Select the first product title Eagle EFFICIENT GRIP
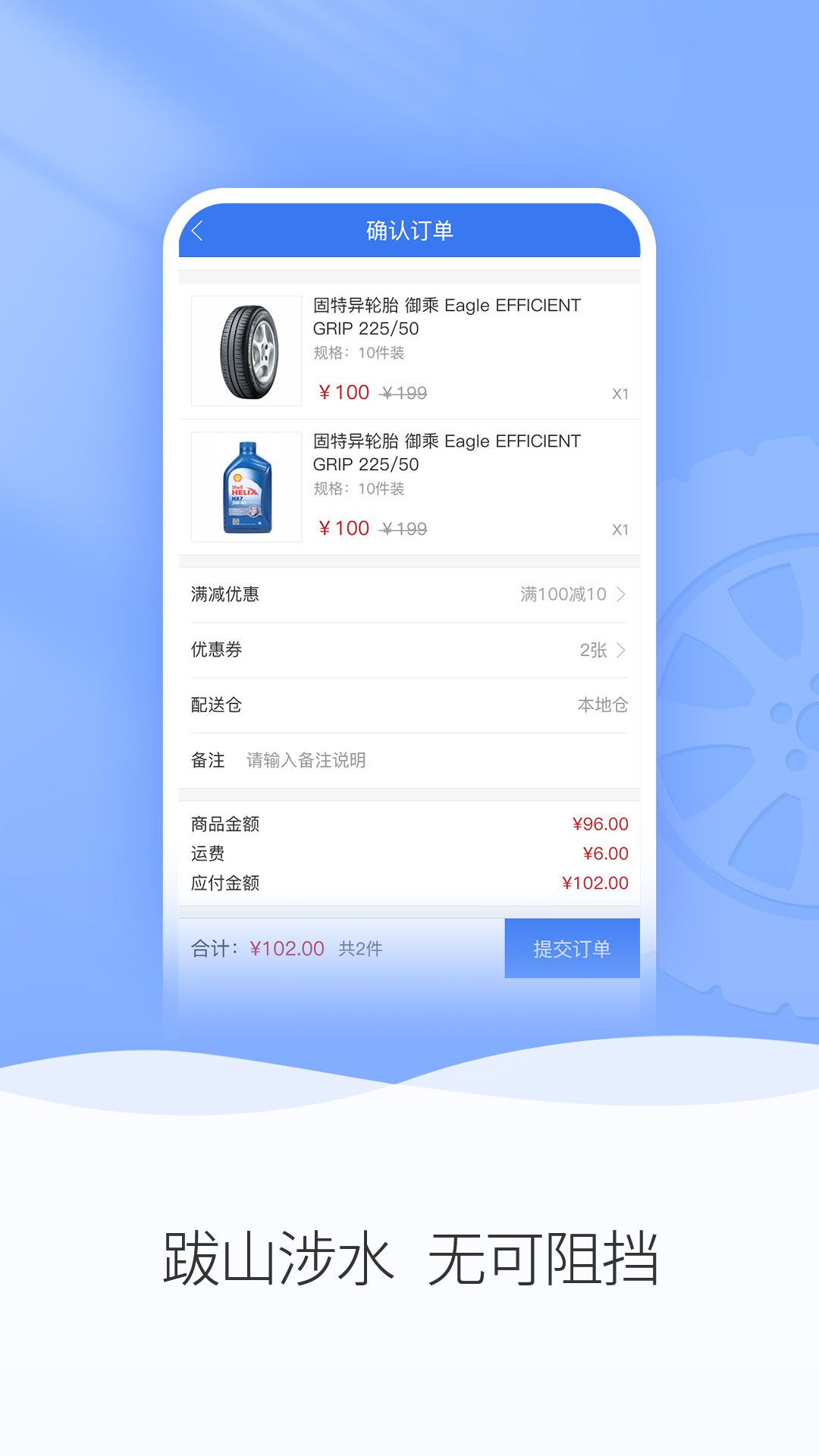 [446, 317]
